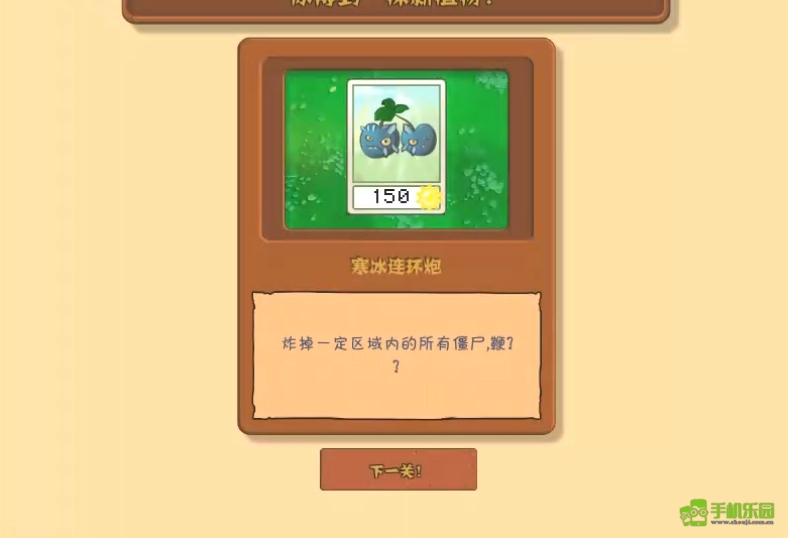Tap the 下一关 next level button
Screen dimensions: 788x538
[x=398, y=470]
